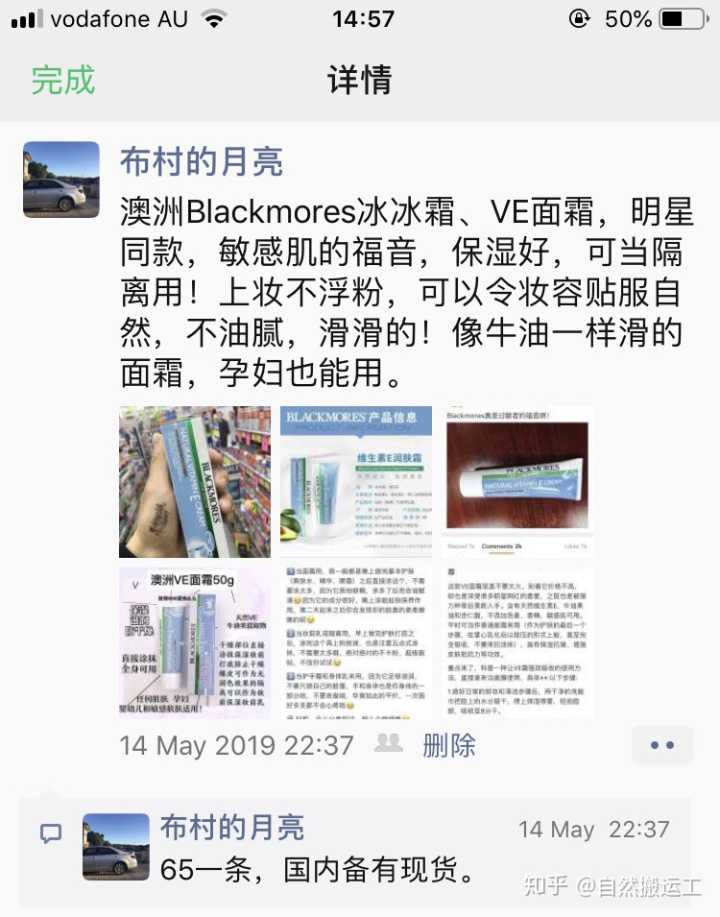Viewport: 720px width, 917px height.
Task: Delete this post via 删除
Action: coord(449,745)
